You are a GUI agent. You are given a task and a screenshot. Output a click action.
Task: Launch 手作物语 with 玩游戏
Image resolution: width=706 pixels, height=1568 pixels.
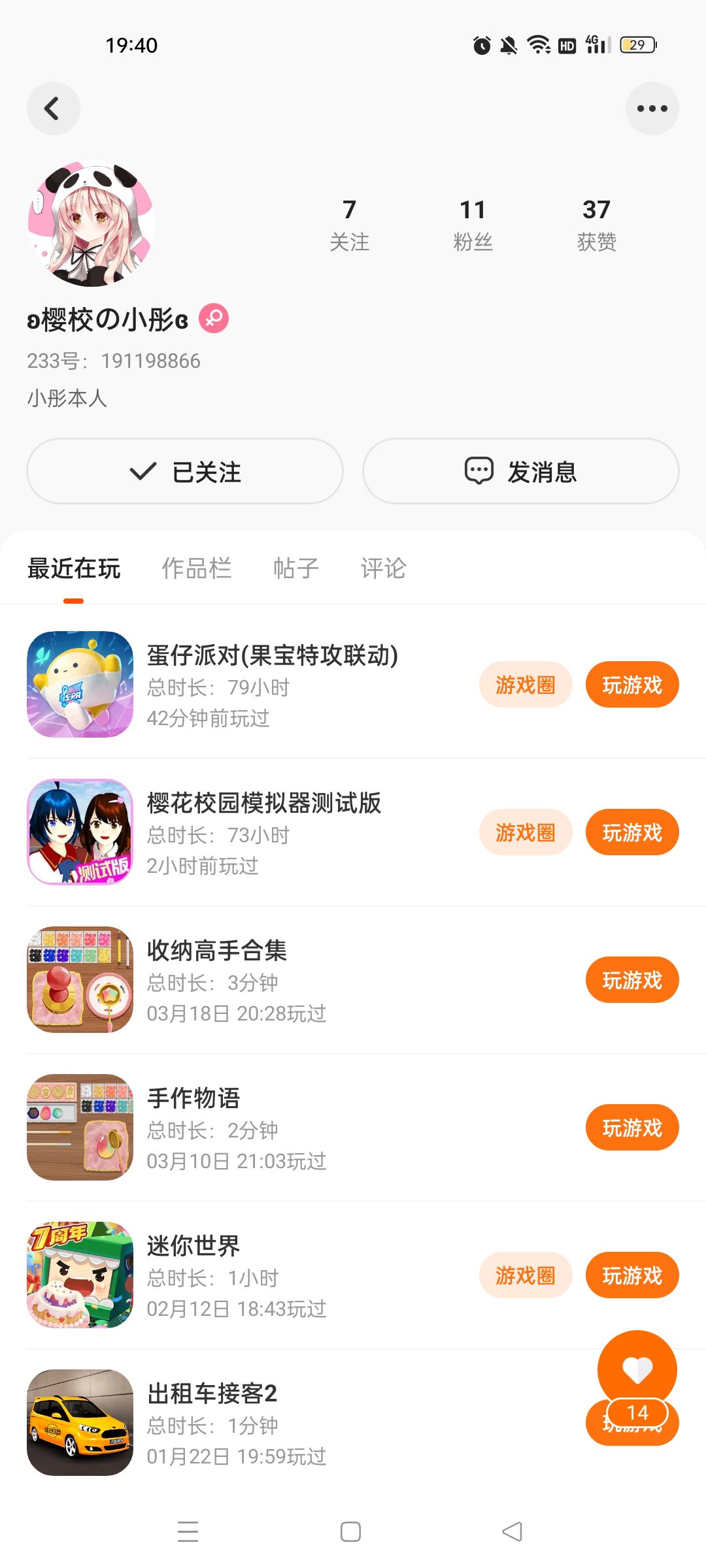[x=632, y=1128]
